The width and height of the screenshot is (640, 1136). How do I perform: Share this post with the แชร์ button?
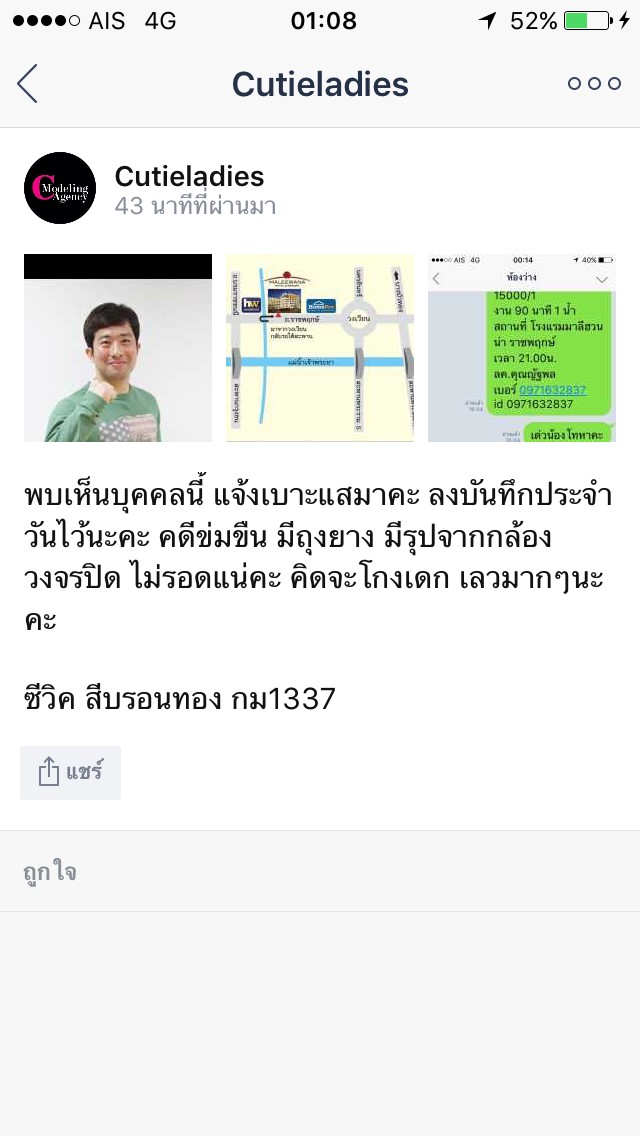click(x=70, y=772)
